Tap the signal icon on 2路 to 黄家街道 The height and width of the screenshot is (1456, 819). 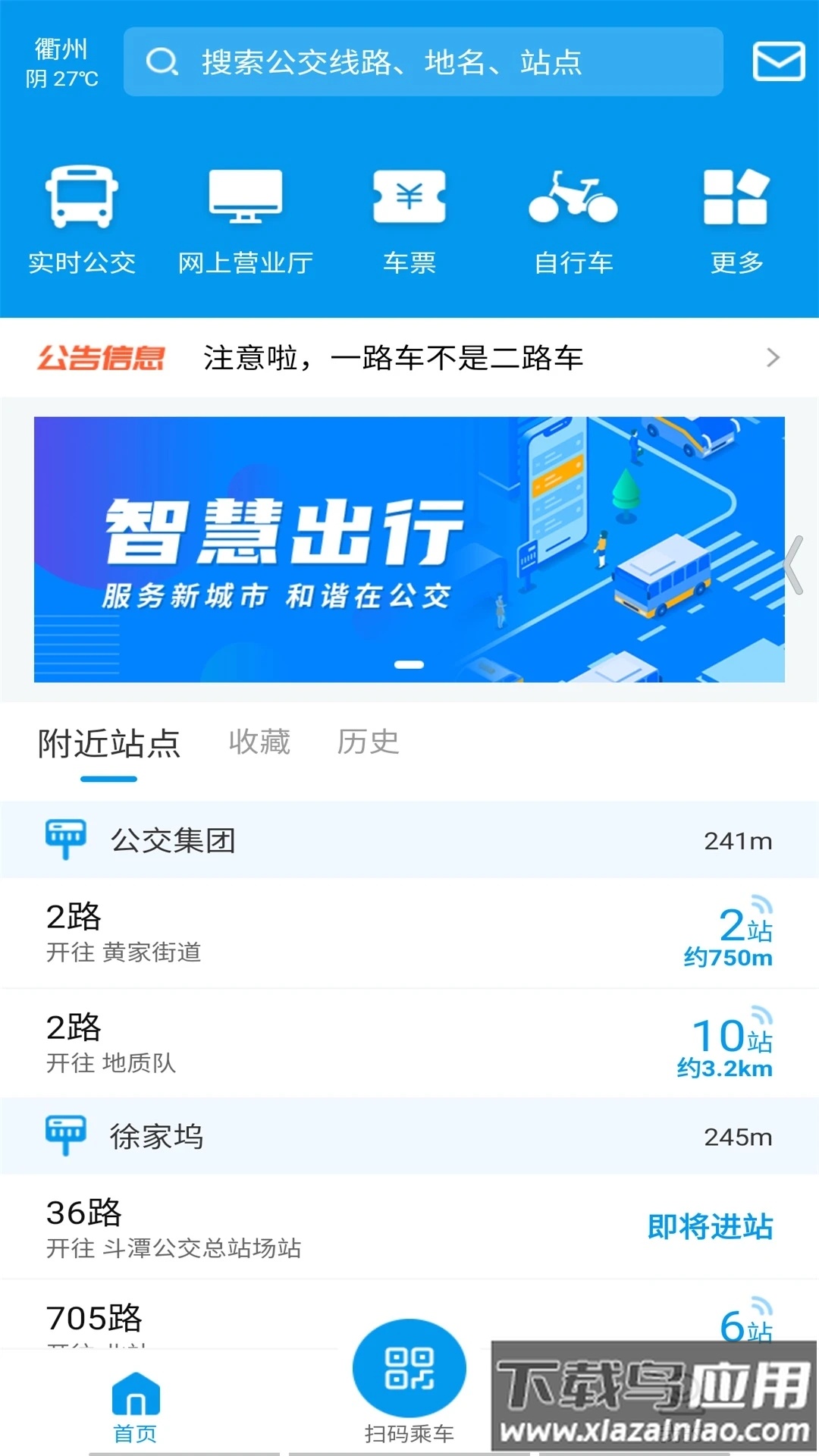click(x=761, y=904)
